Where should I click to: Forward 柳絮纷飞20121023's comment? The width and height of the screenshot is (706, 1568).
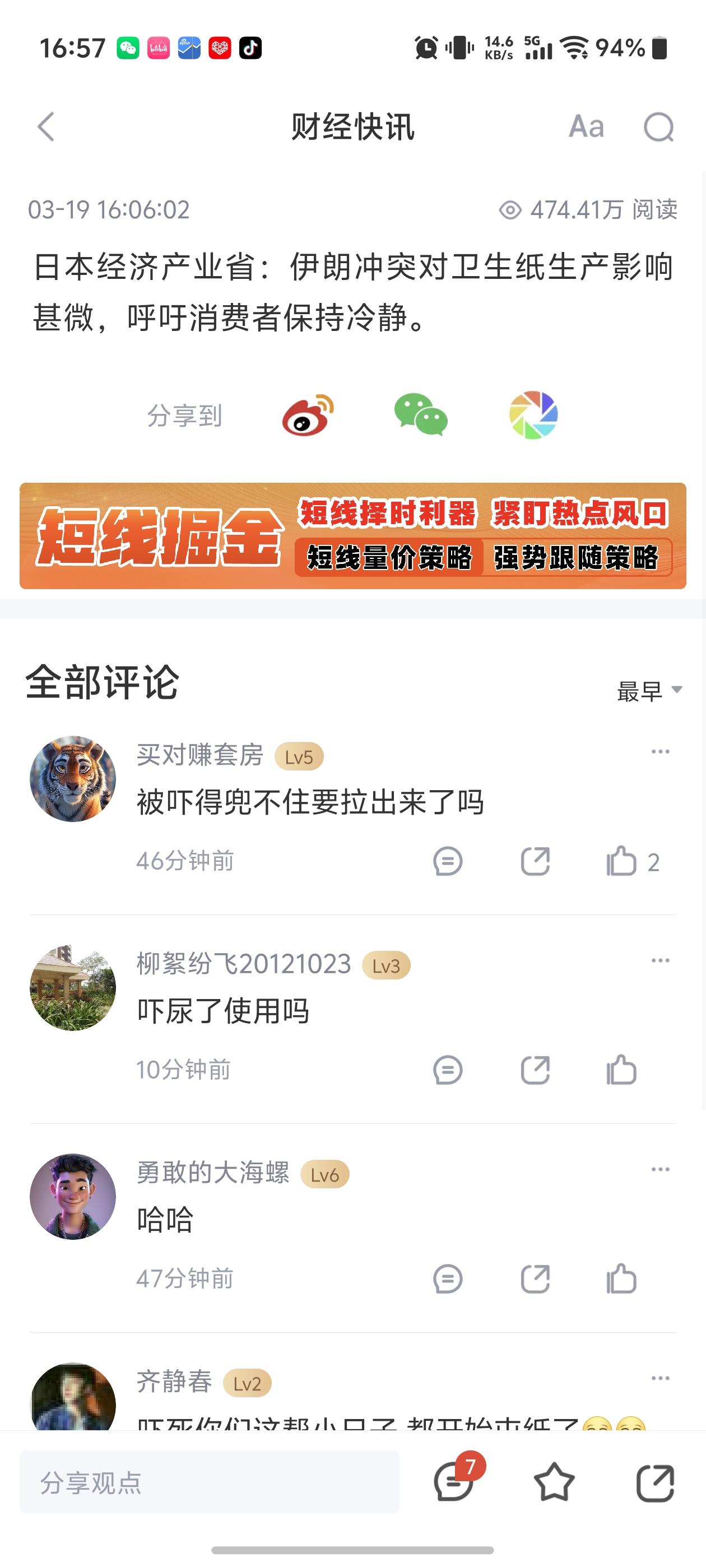click(x=536, y=1071)
